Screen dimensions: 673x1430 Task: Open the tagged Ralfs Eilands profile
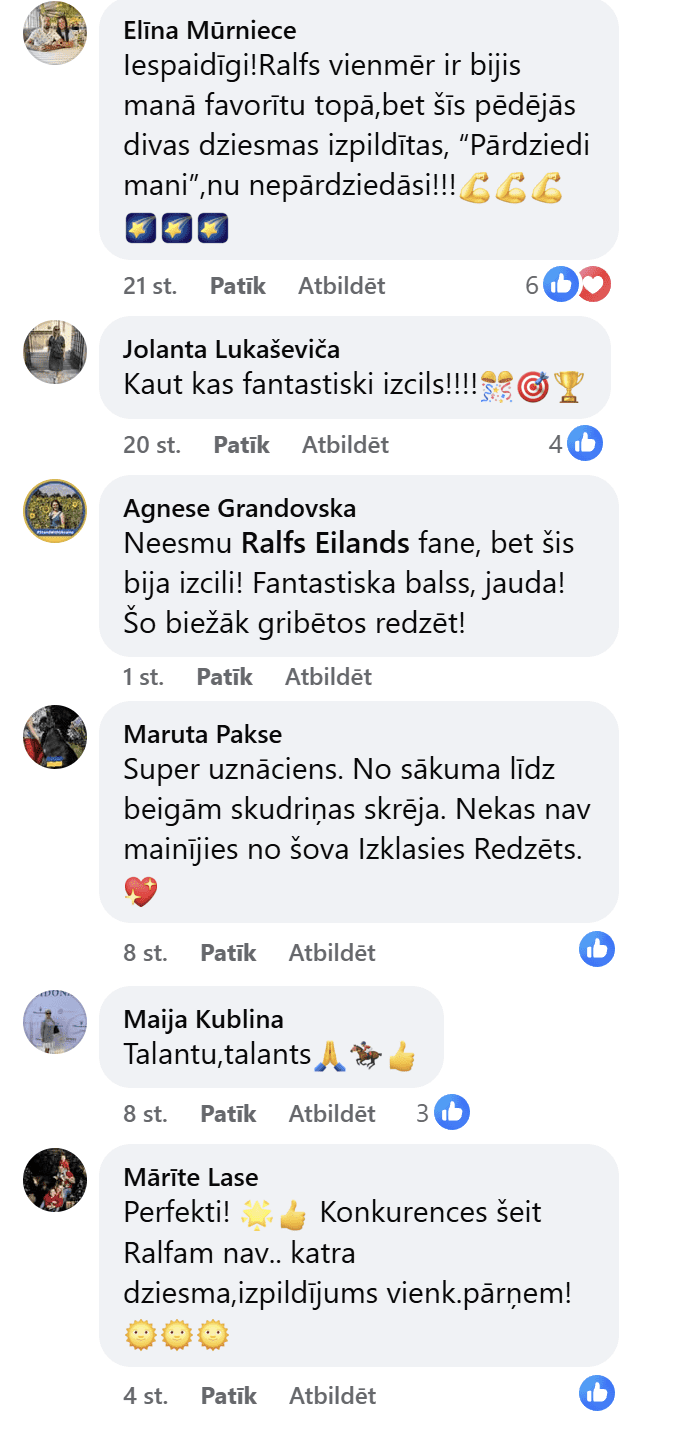click(326, 544)
